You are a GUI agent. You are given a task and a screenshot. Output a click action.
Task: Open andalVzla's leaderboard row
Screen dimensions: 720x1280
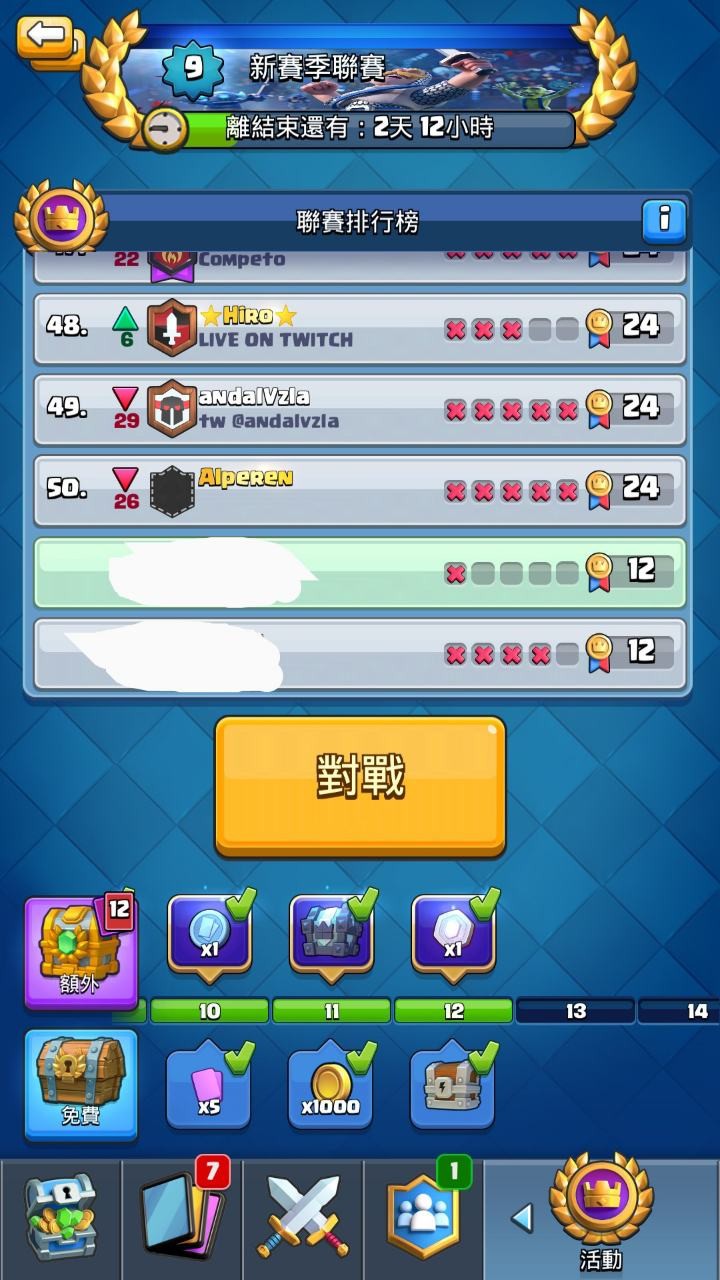pyautogui.click(x=360, y=409)
